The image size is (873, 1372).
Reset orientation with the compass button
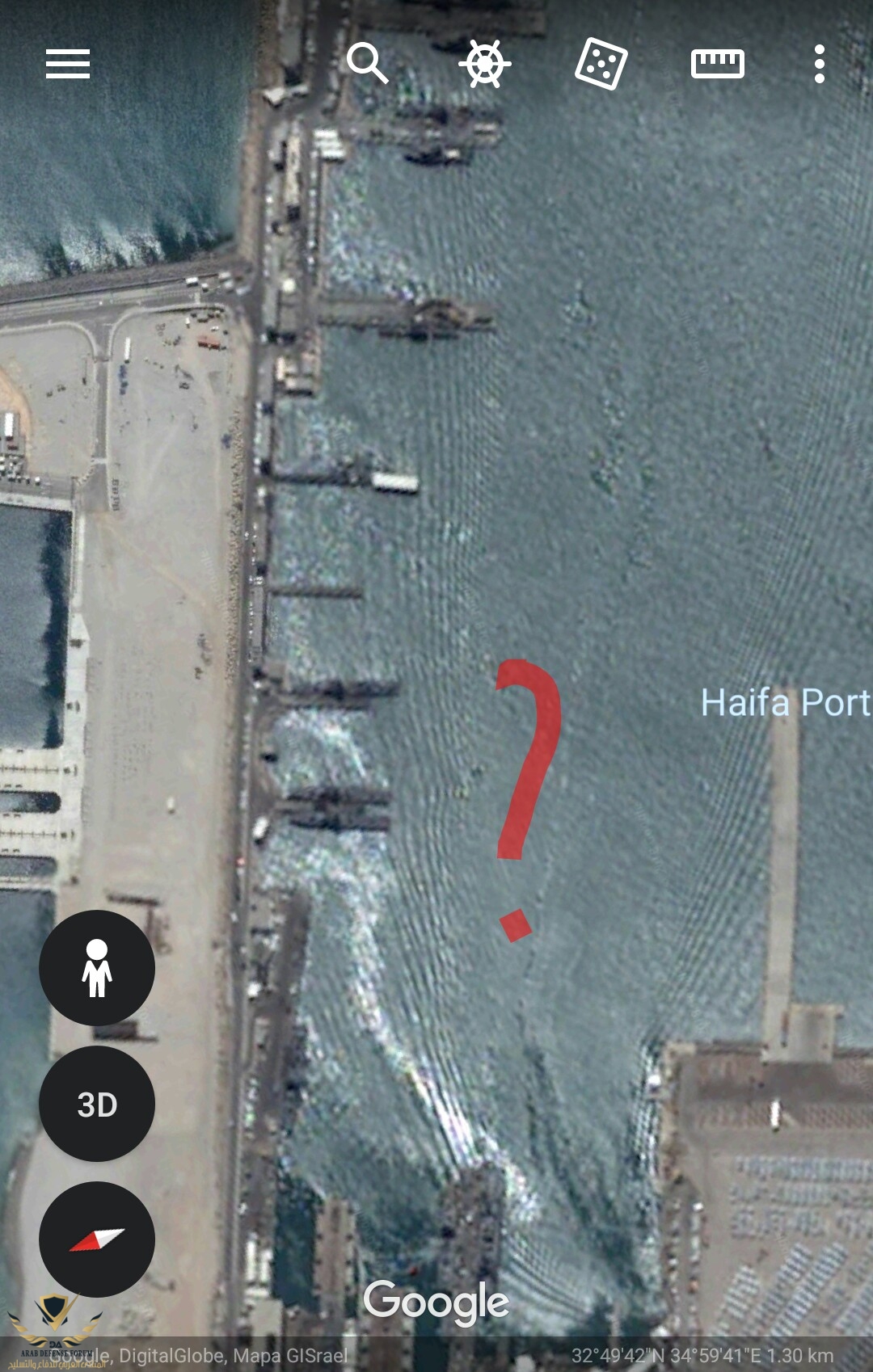click(97, 1239)
